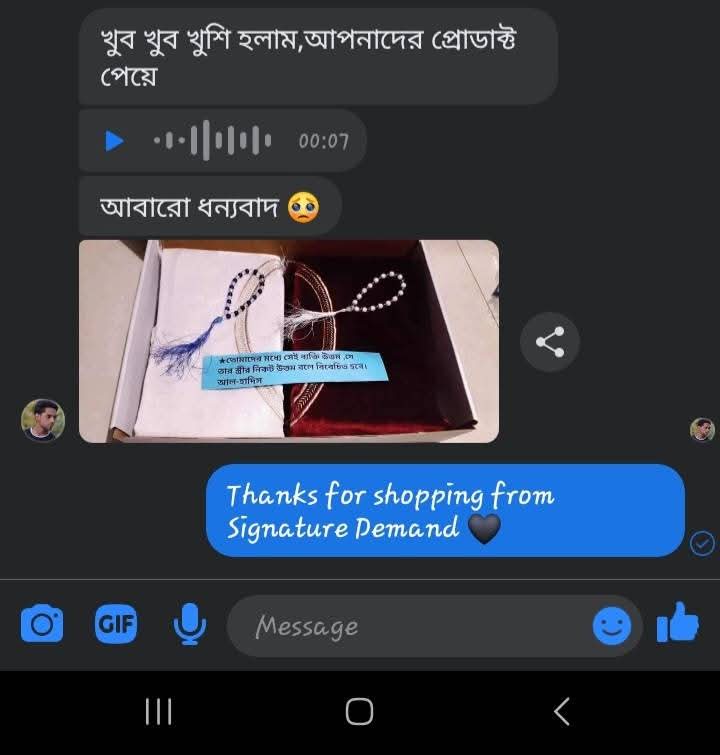Open the camera to send a photo
This screenshot has width=720, height=755.
[x=42, y=626]
